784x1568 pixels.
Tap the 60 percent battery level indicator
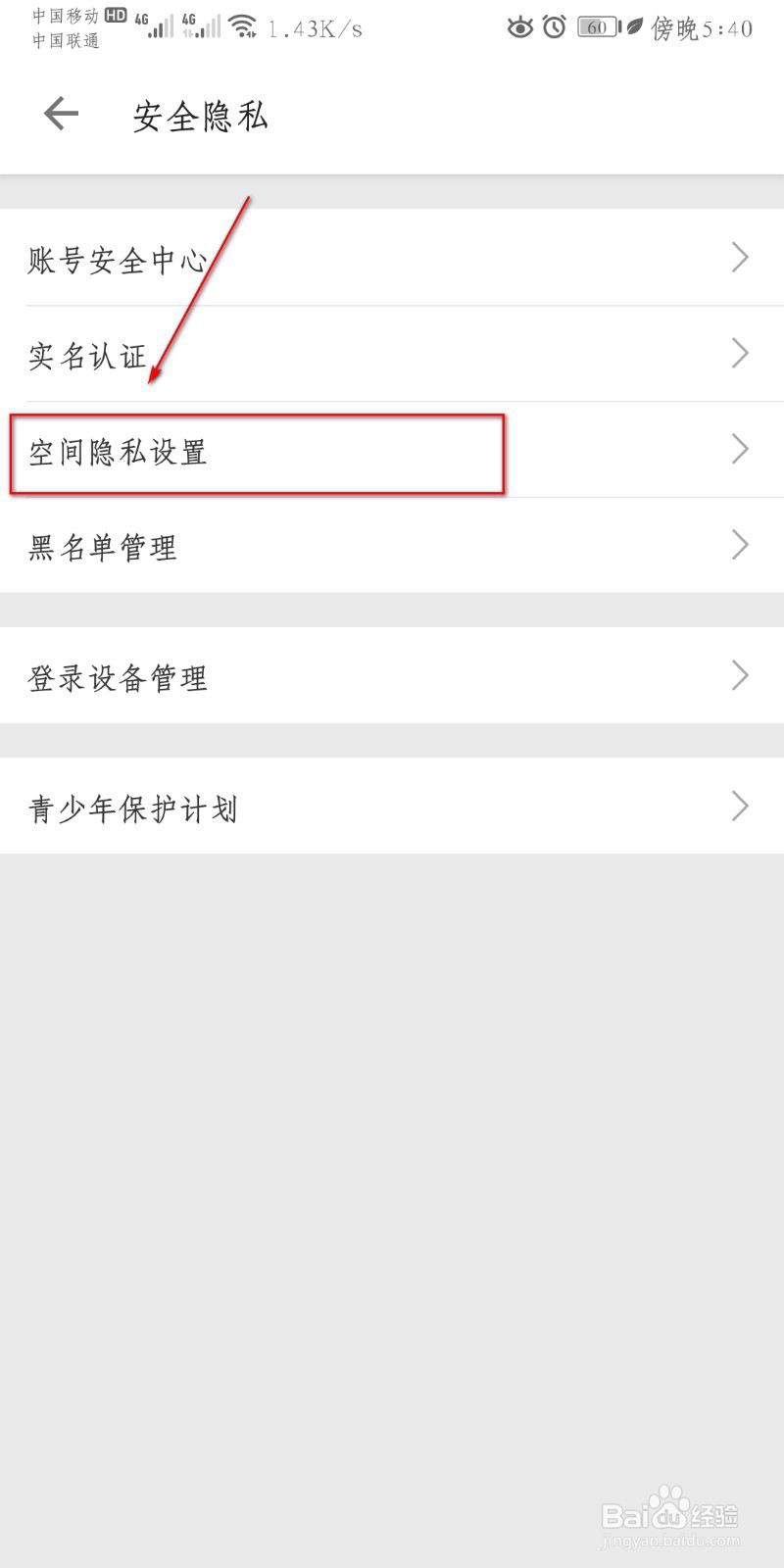point(596,26)
